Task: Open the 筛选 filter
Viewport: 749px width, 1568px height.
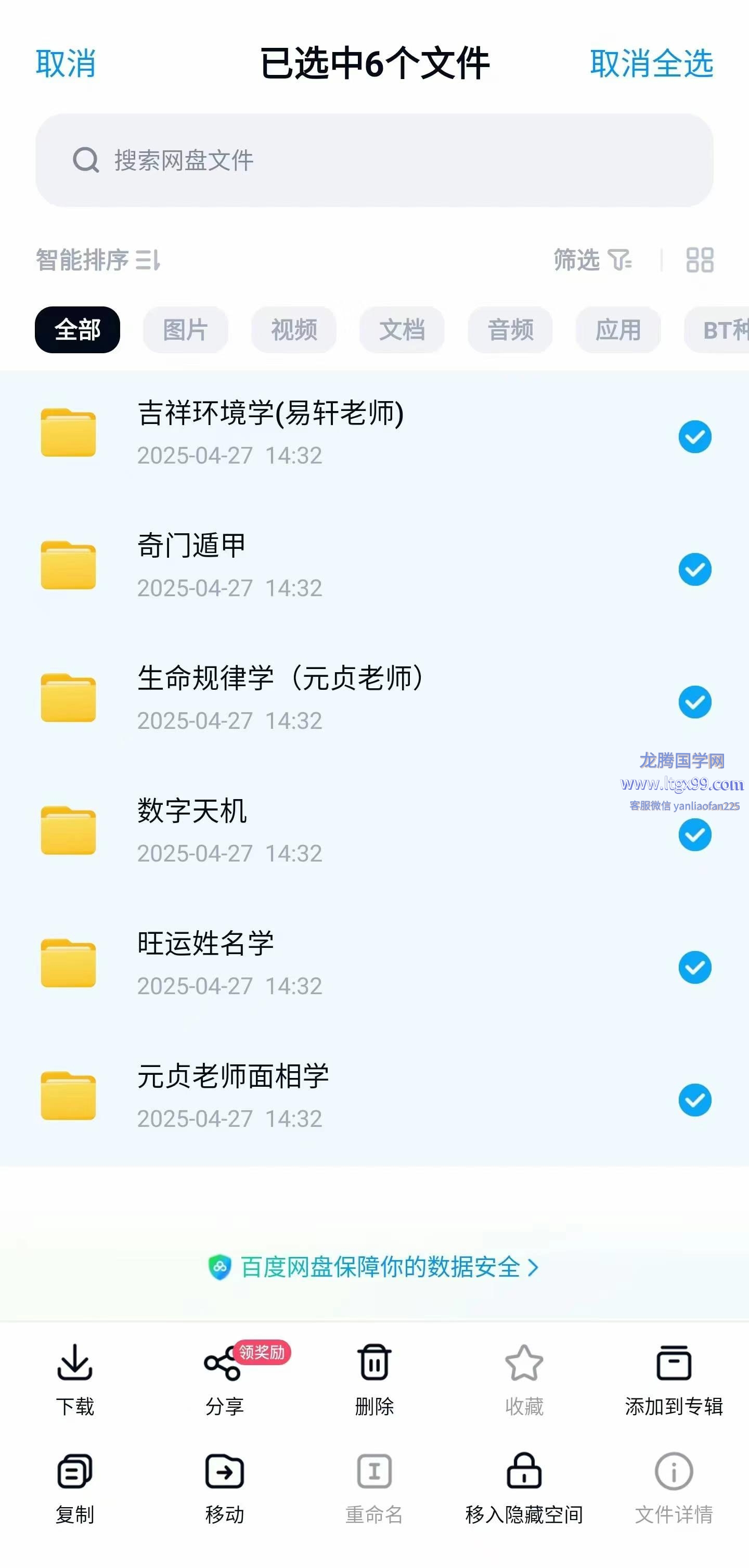Action: click(x=592, y=260)
